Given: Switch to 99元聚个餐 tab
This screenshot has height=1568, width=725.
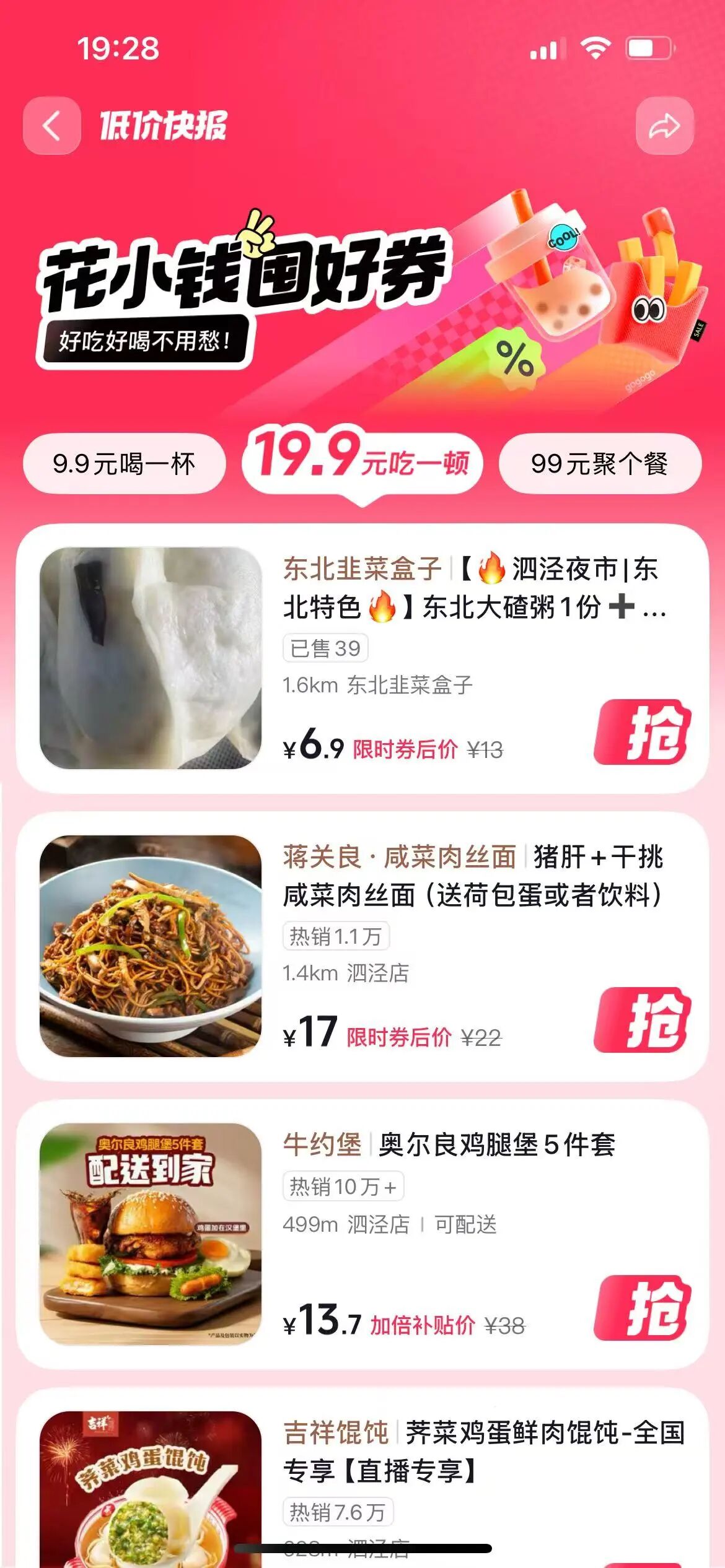Looking at the screenshot, I should 599,464.
